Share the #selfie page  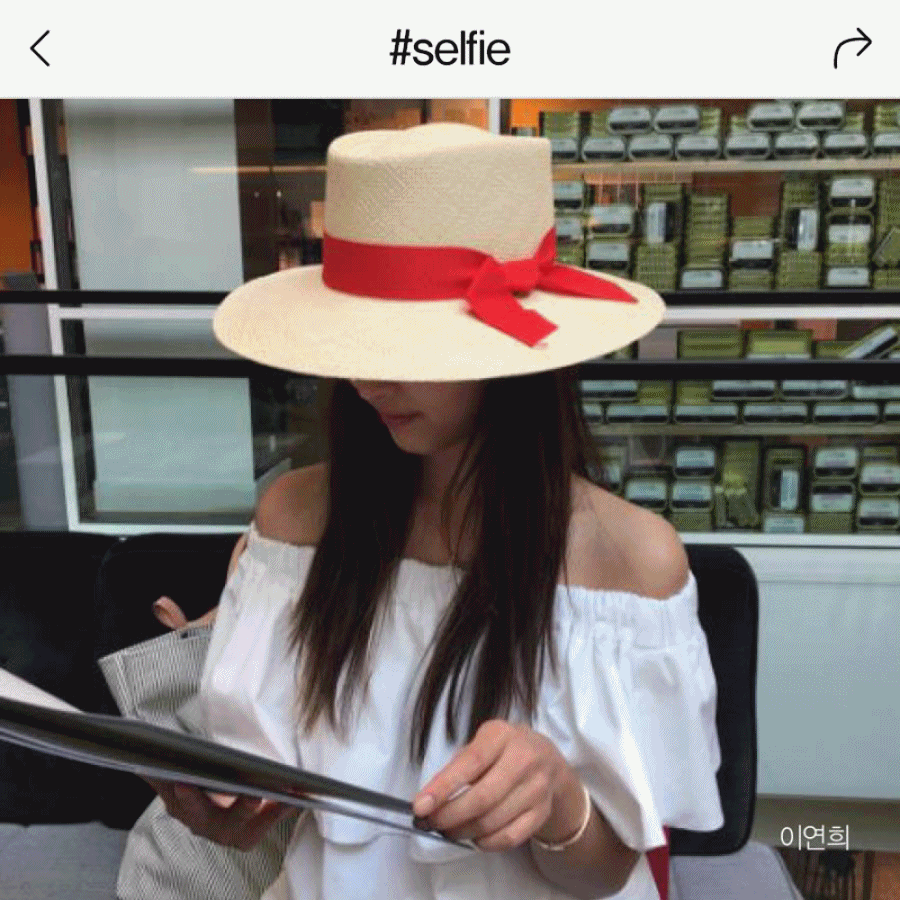coord(852,48)
